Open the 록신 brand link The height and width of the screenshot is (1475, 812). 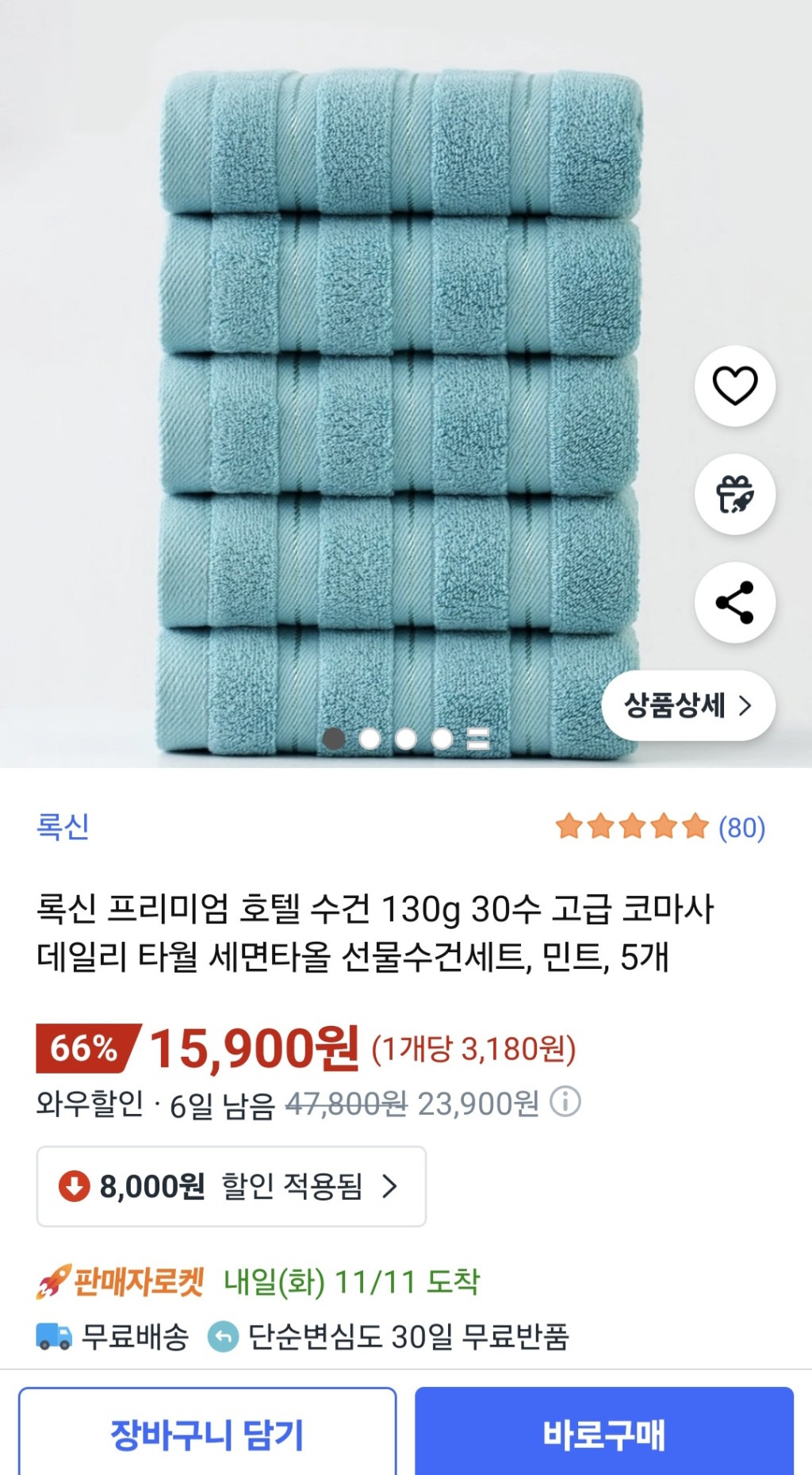(x=63, y=827)
